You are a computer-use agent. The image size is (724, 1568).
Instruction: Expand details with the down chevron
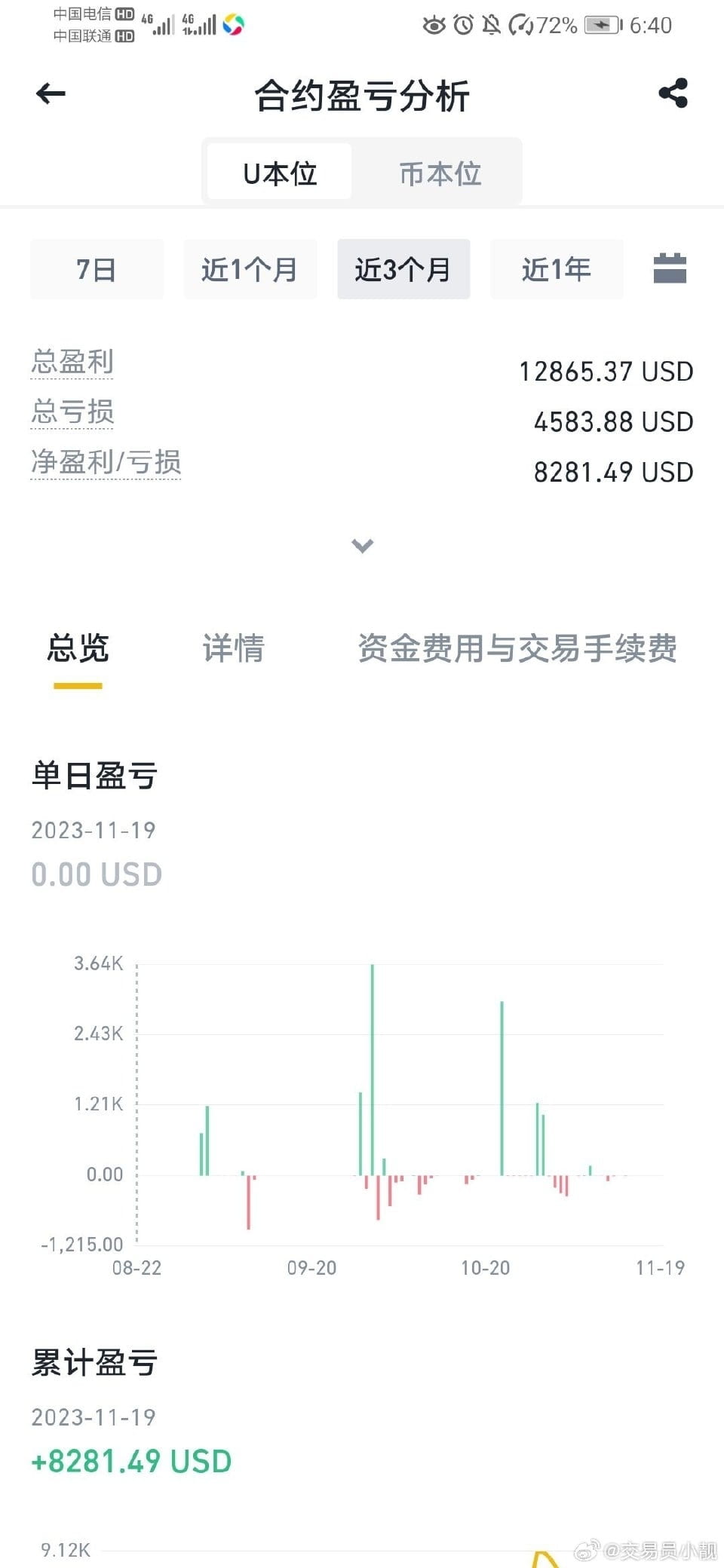pyautogui.click(x=363, y=545)
